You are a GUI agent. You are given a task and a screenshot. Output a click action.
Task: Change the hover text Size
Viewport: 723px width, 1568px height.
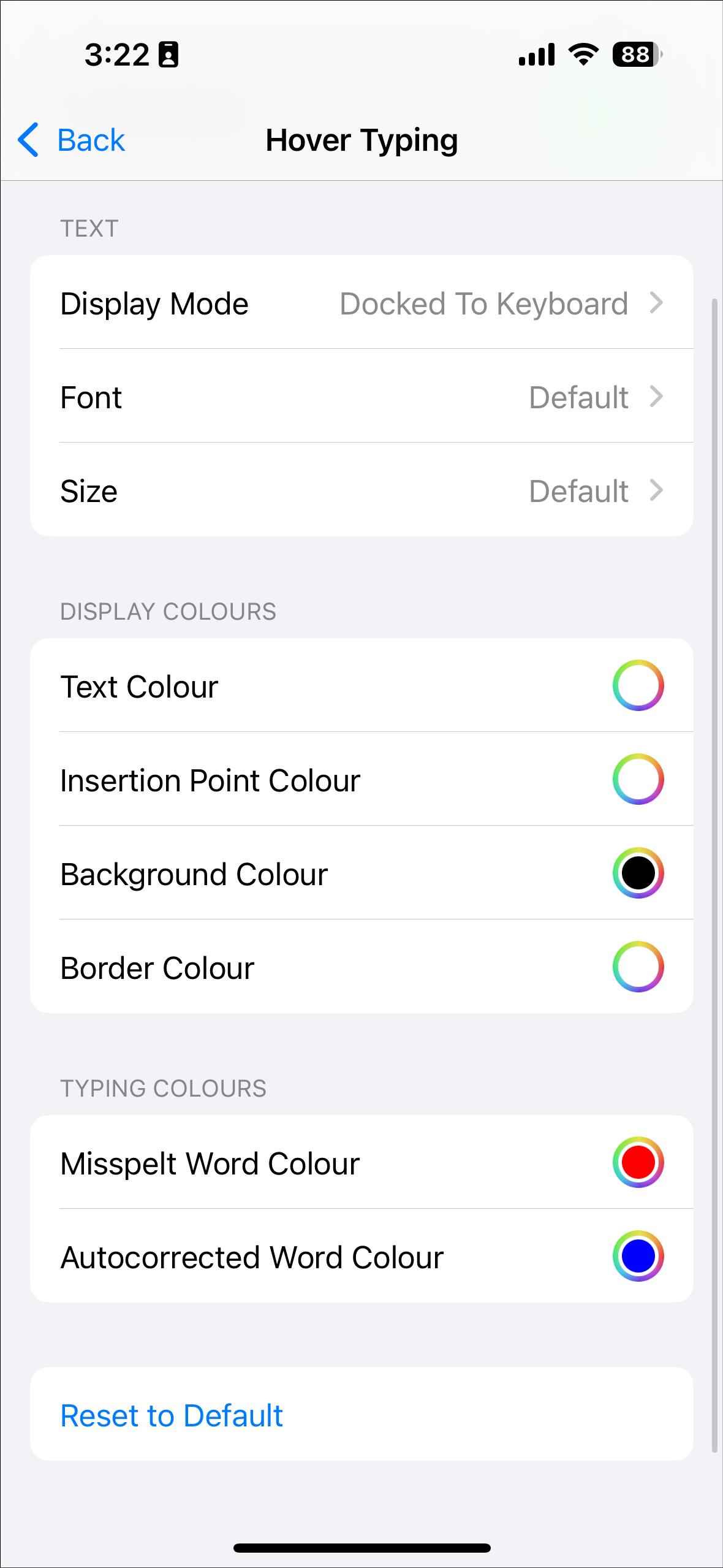click(x=362, y=491)
